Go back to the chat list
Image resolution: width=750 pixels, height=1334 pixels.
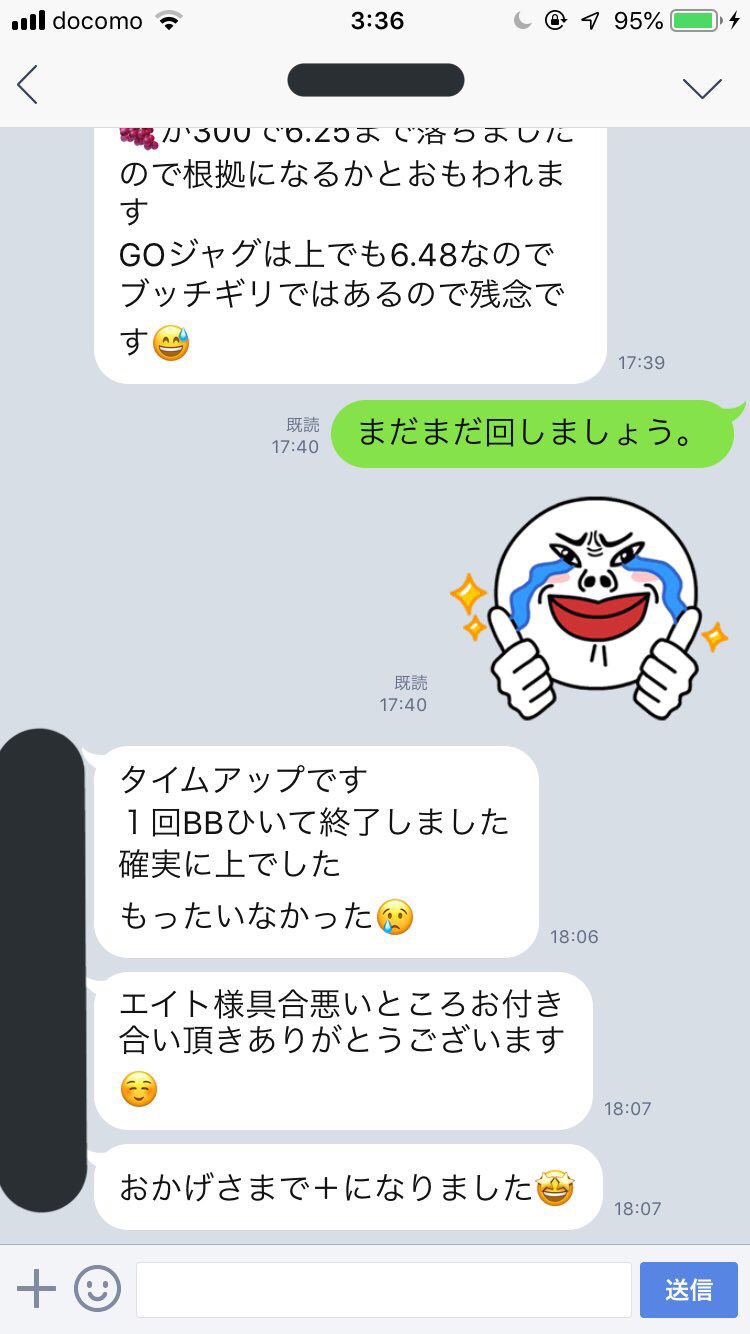[28, 84]
